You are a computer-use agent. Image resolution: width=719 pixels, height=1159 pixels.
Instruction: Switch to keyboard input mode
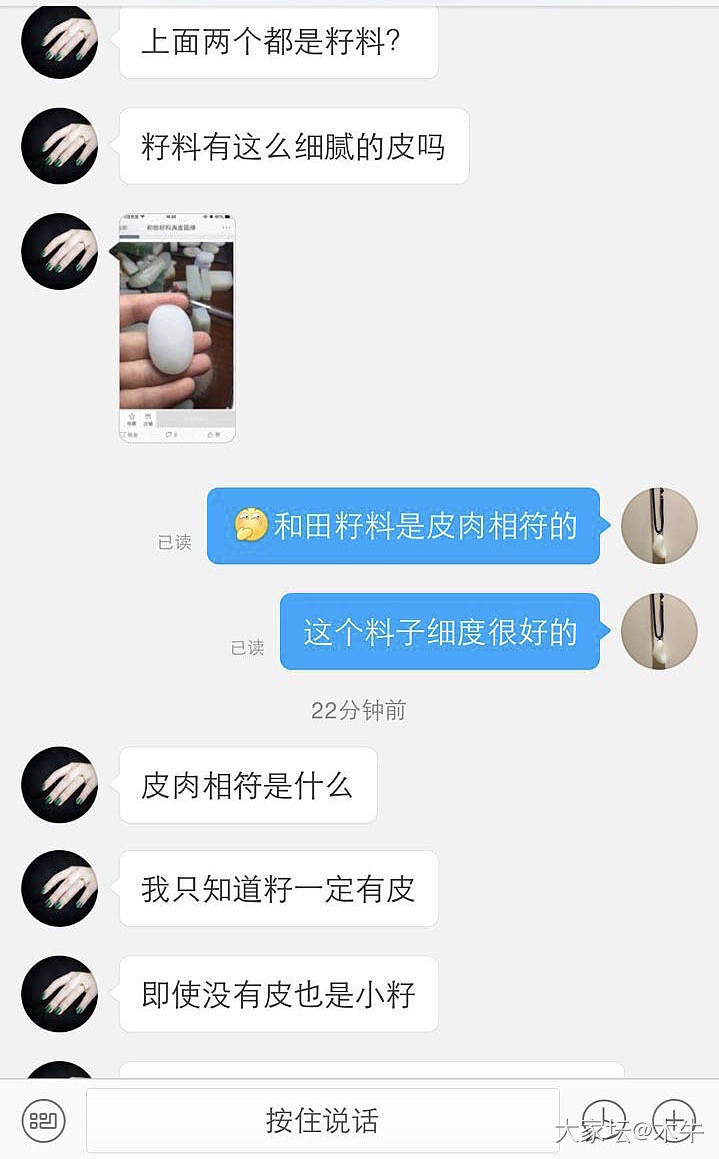43,1120
